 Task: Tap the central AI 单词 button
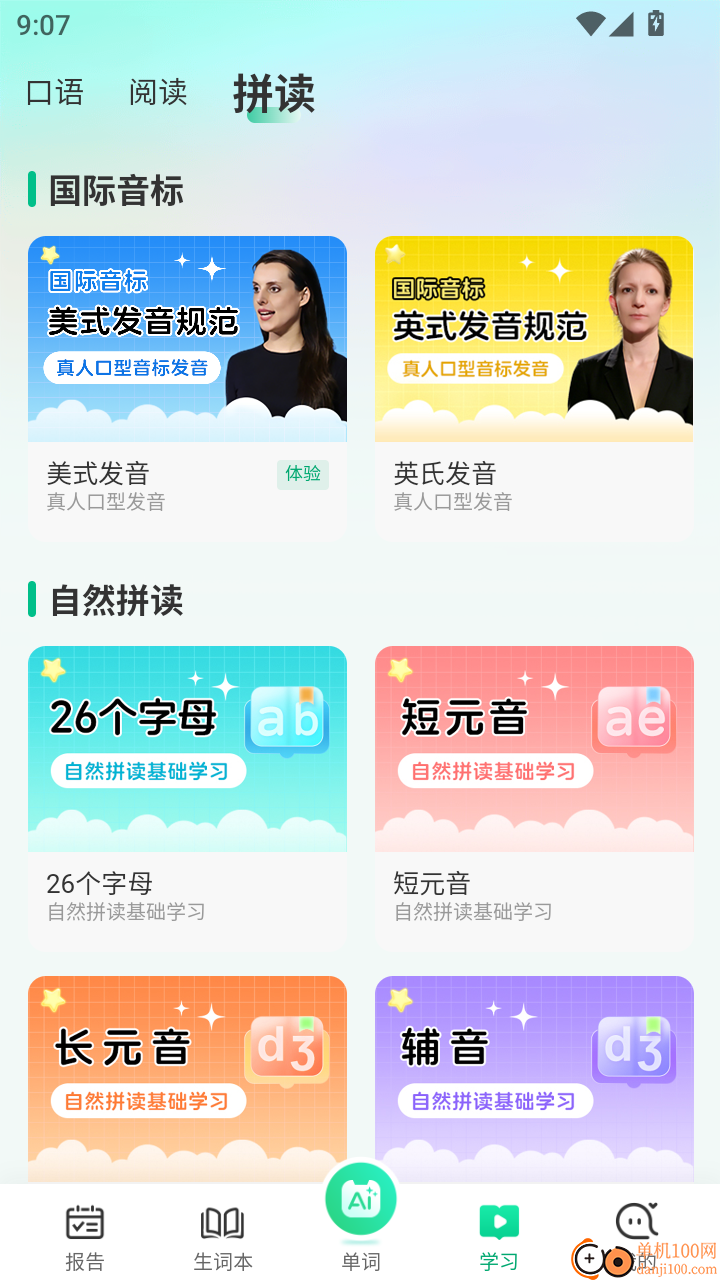(x=360, y=1199)
